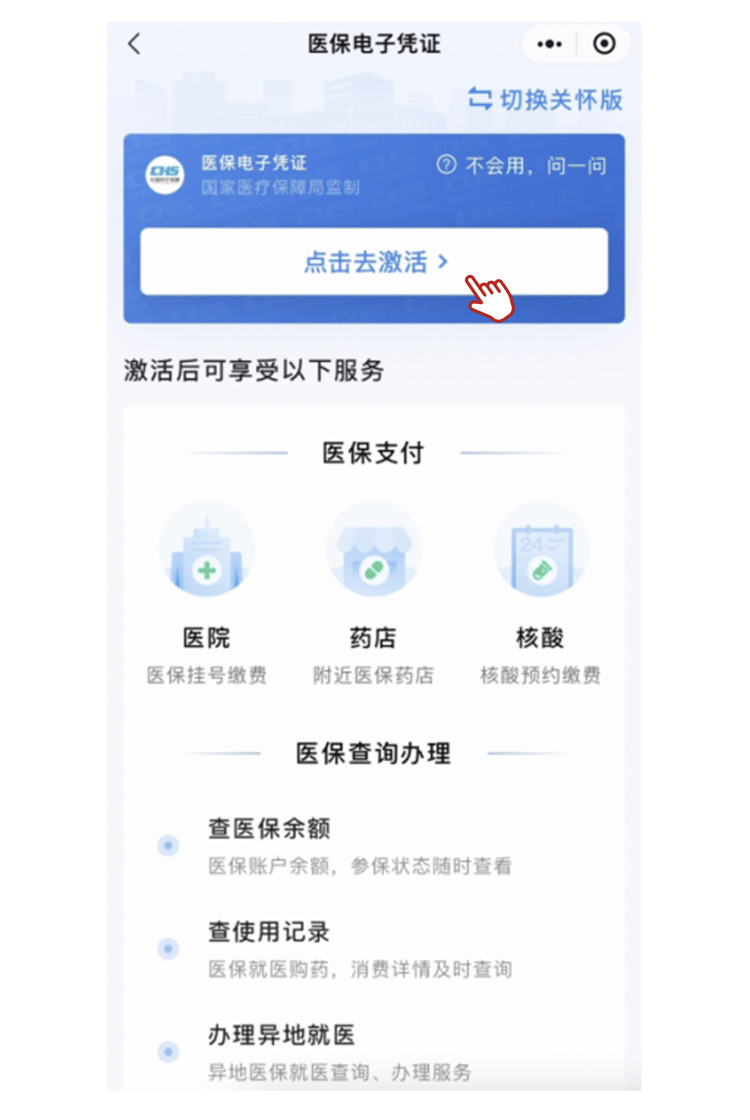Switch to care mode (切换关怀版)

(x=546, y=99)
